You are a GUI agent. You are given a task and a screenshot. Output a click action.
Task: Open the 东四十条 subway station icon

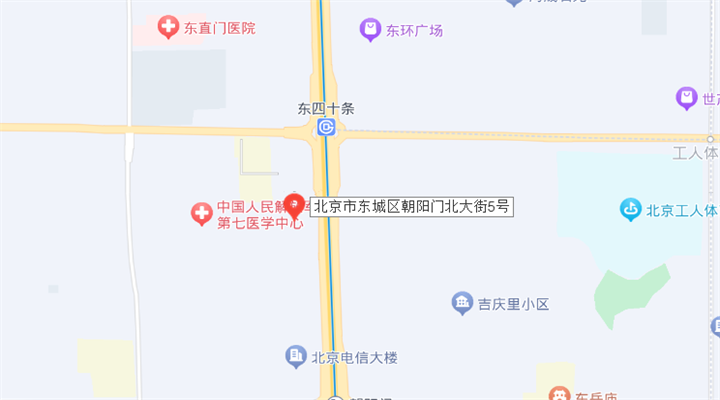326,127
